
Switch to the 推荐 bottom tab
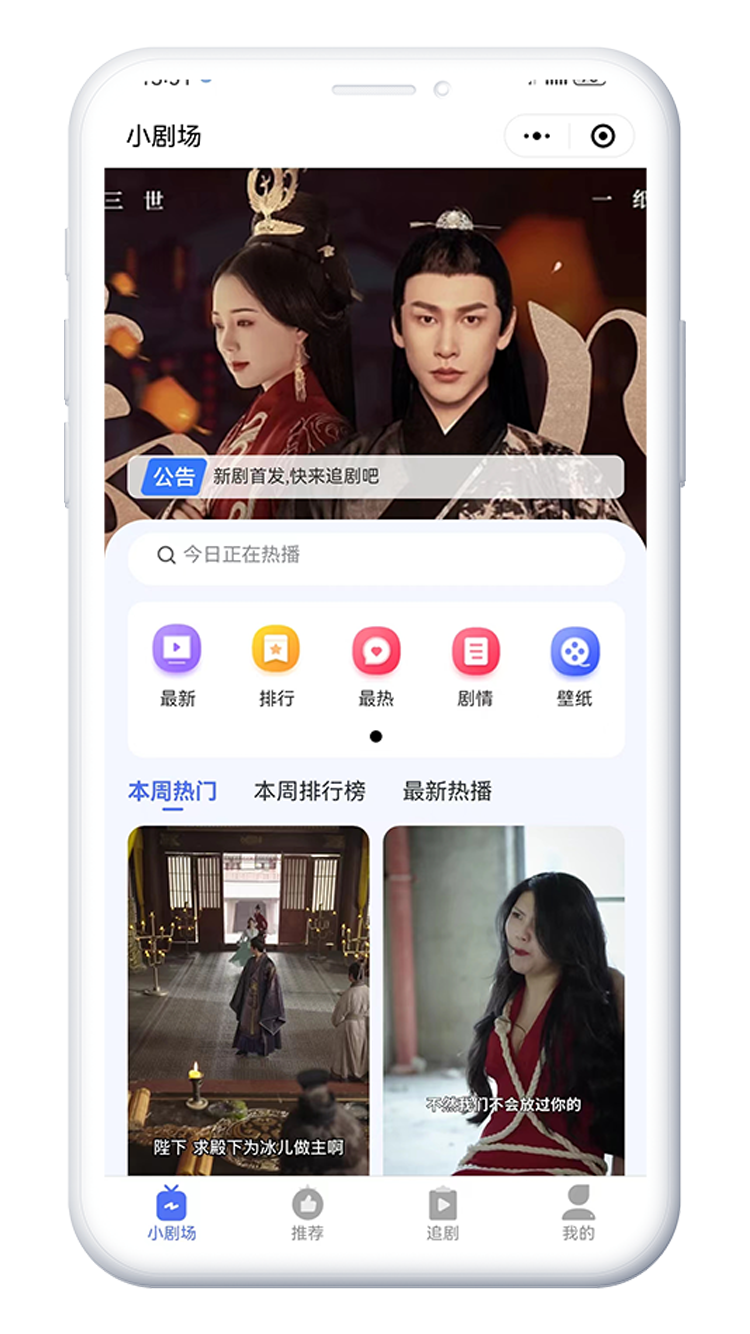click(x=307, y=1213)
